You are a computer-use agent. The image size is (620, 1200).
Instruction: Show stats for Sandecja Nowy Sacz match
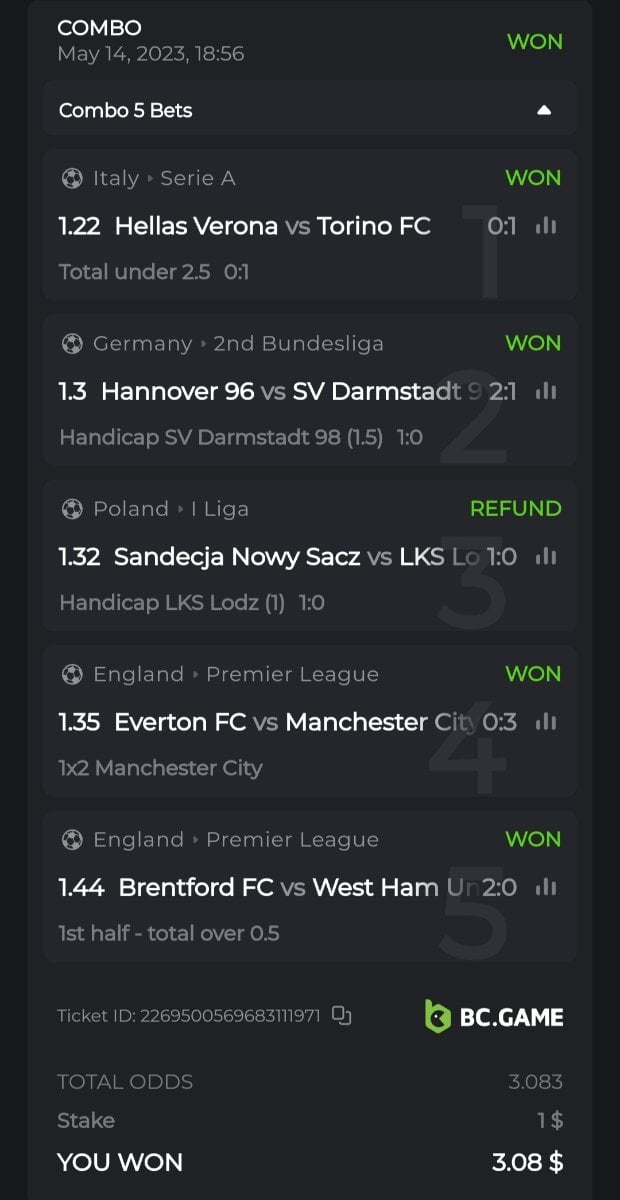(x=546, y=557)
